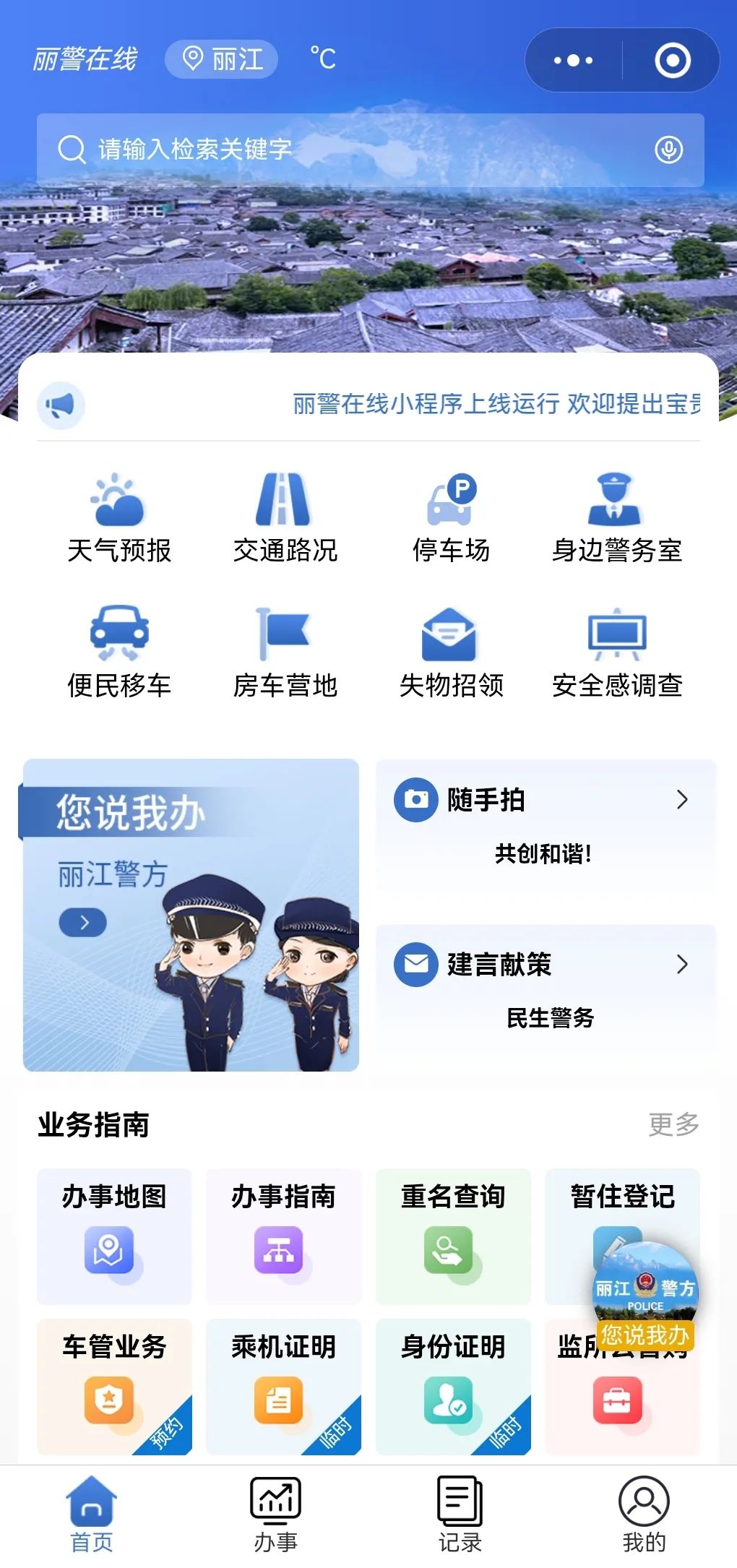Expand the 建言献策 section via its chevron

(682, 963)
